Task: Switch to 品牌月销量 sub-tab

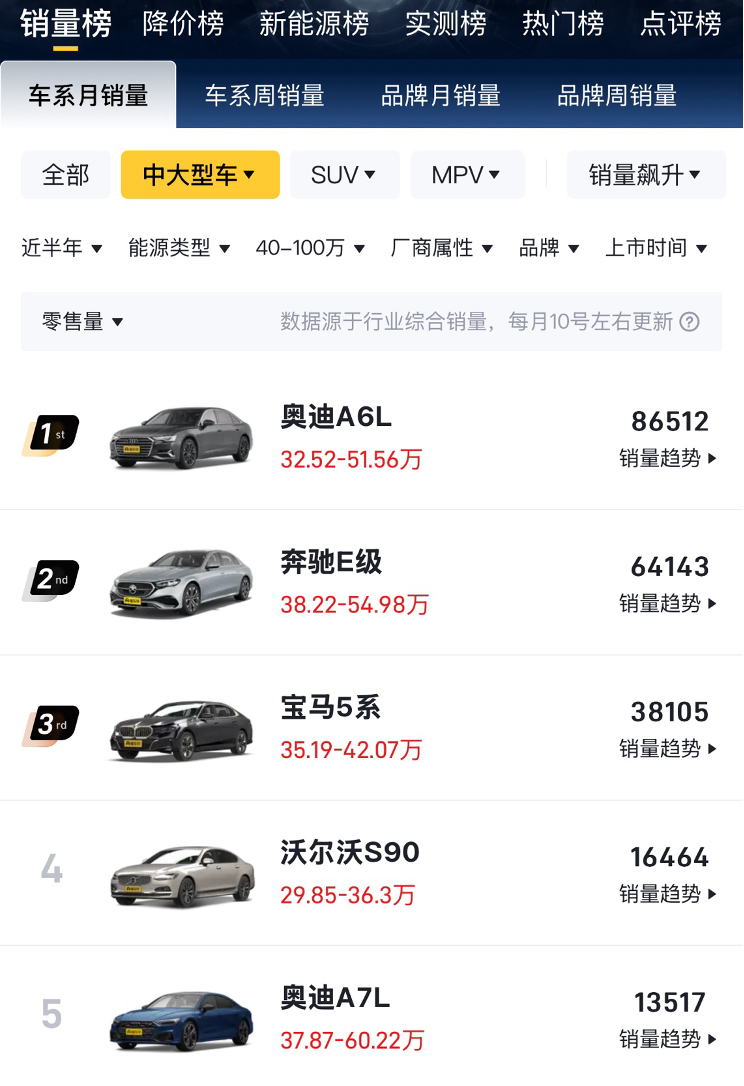Action: pos(440,96)
